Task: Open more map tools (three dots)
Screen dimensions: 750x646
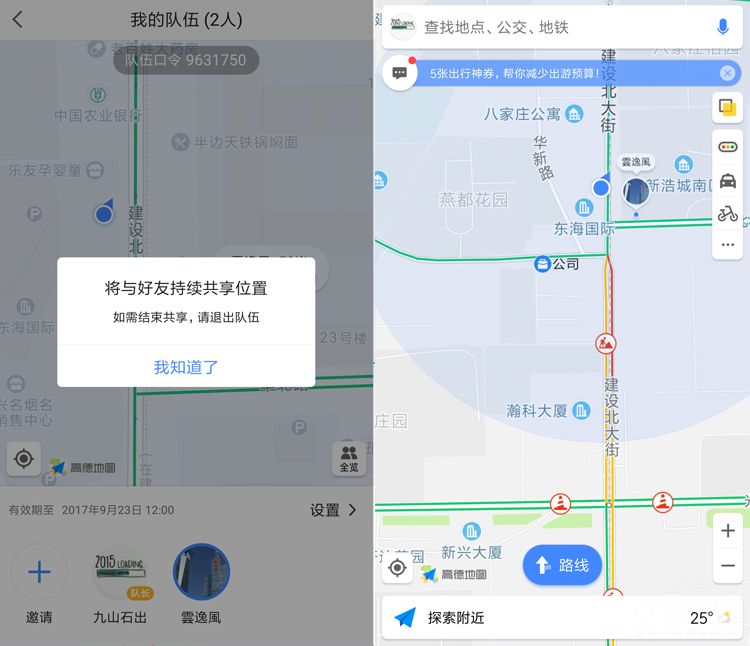Action: pos(727,244)
